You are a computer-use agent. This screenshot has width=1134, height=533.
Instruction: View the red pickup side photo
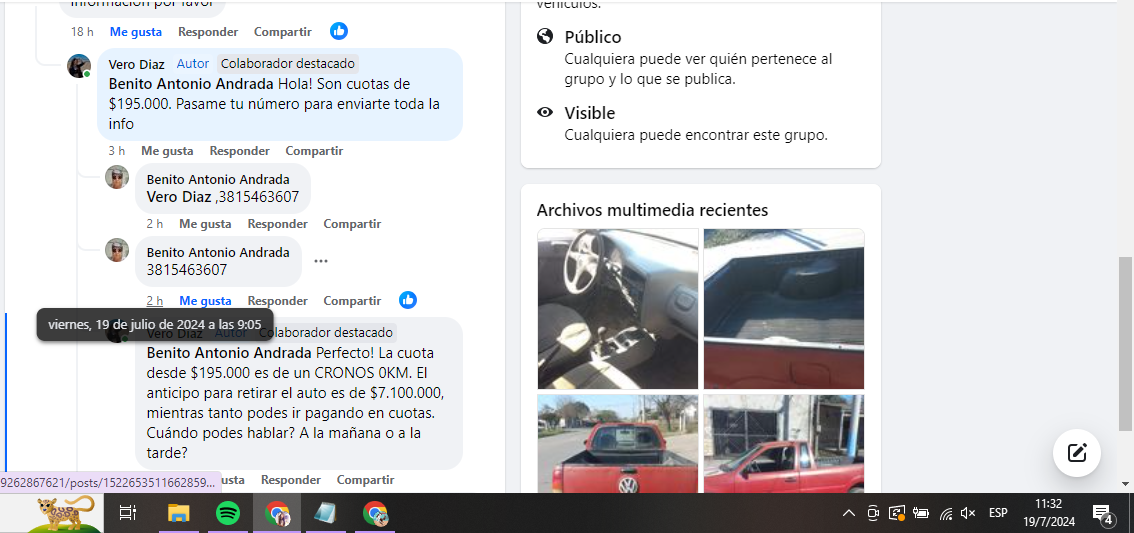(784, 444)
